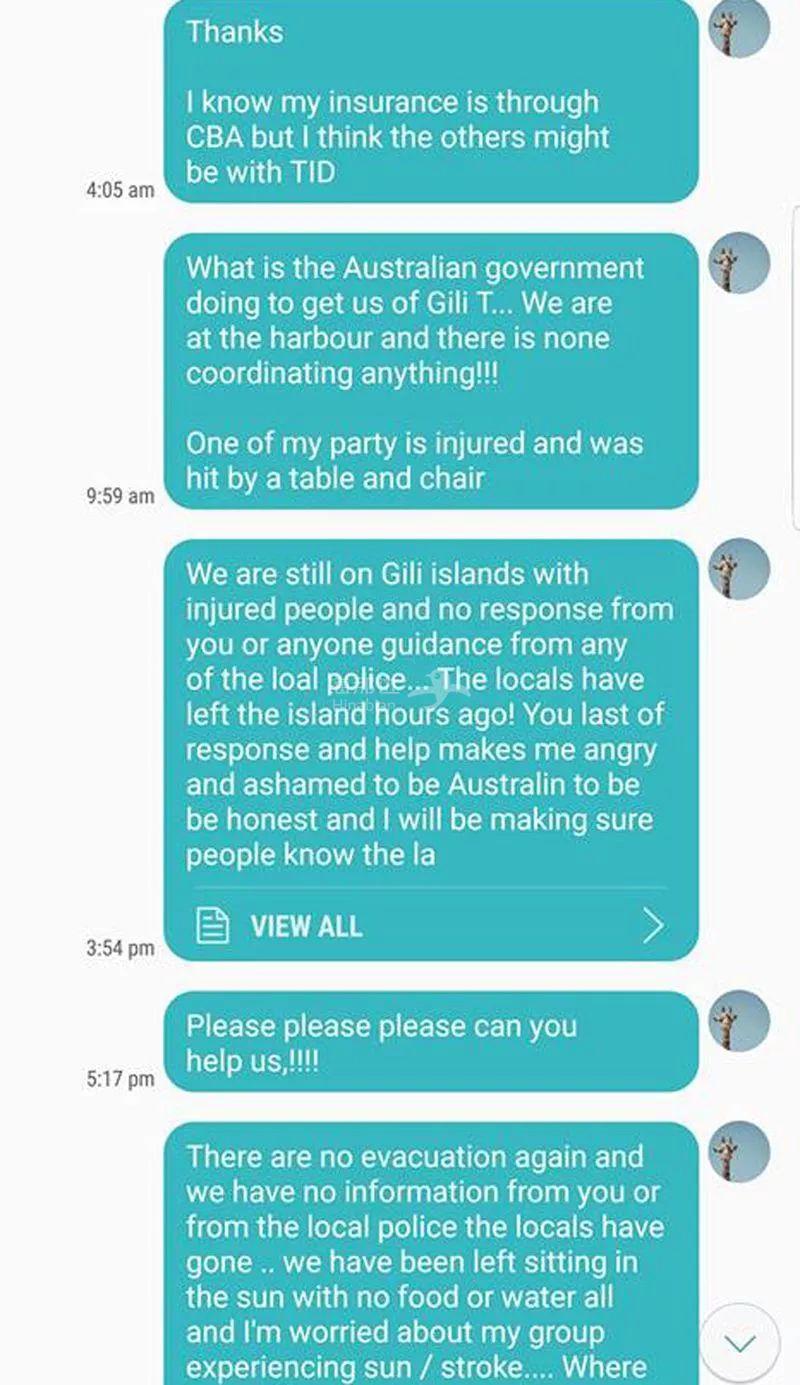
Task: Jump to latest message with down arrow
Action: click(740, 1342)
